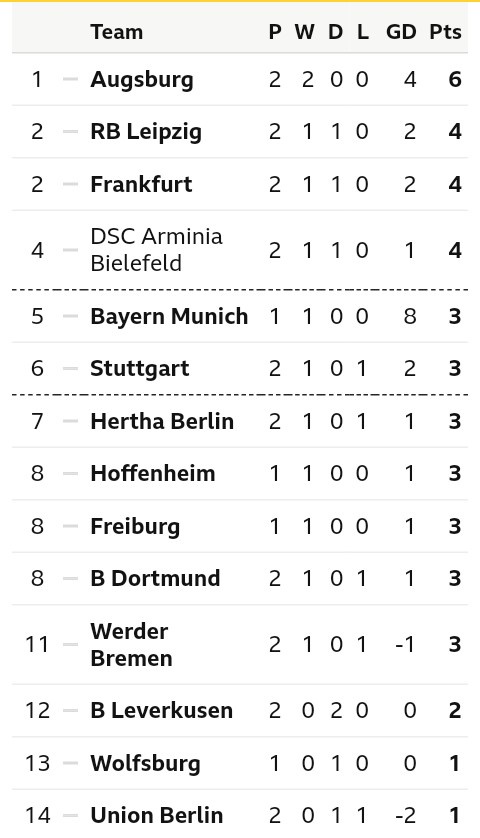Select B Leverkusen team link
480x838 pixels.
tap(161, 711)
